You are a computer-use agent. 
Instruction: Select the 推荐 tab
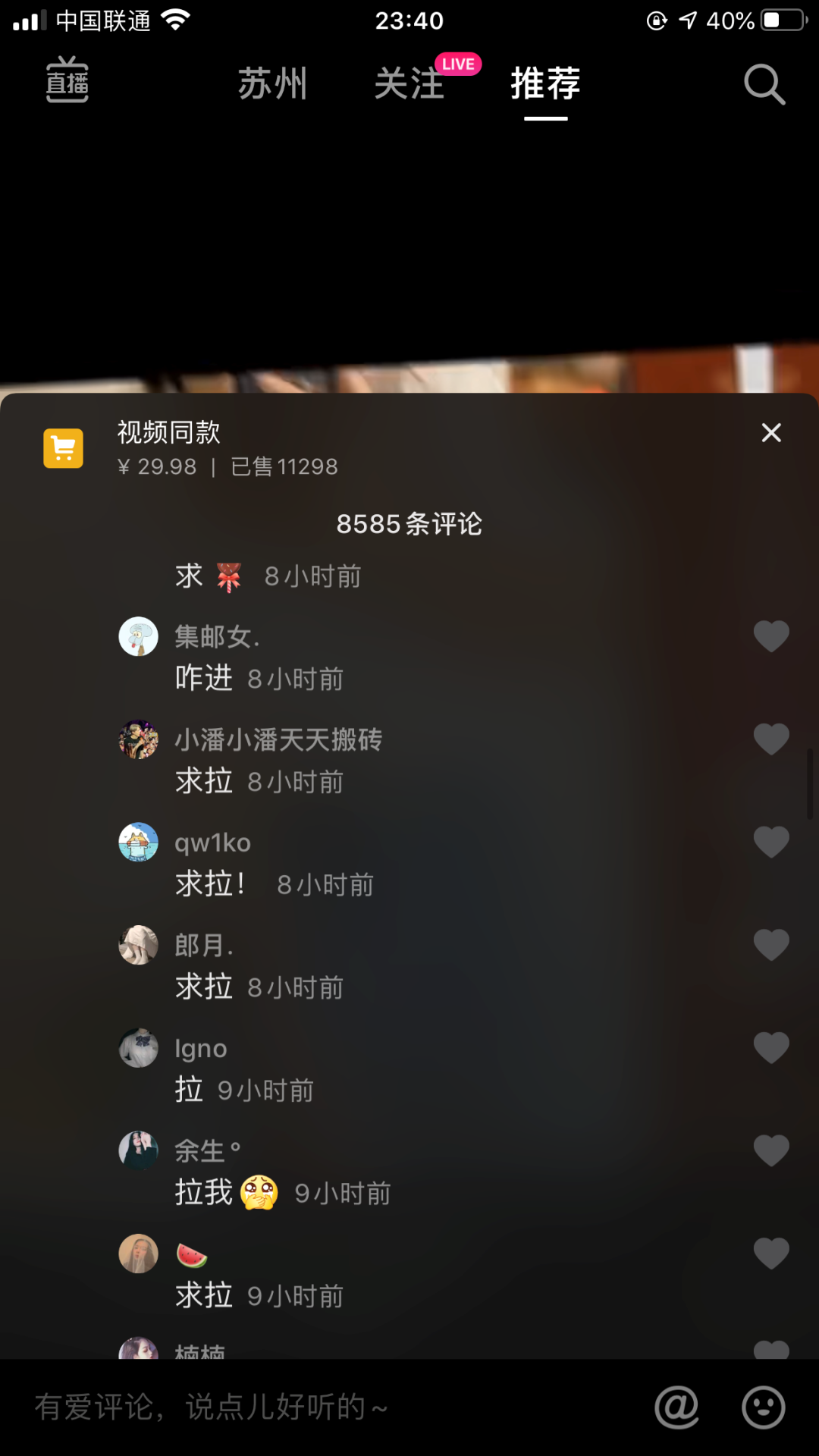[x=545, y=83]
